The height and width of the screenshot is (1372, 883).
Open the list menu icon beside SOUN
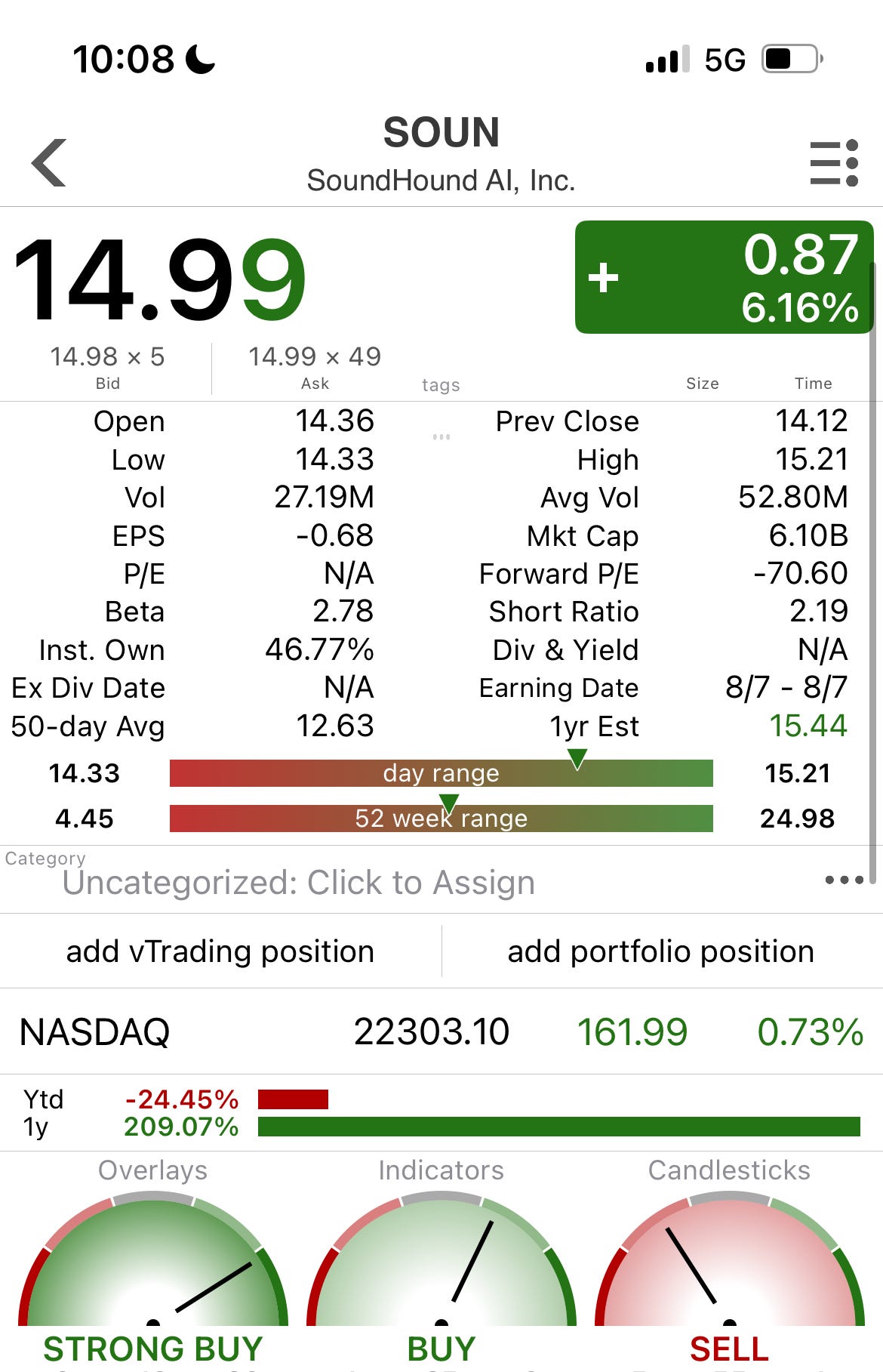pos(833,162)
